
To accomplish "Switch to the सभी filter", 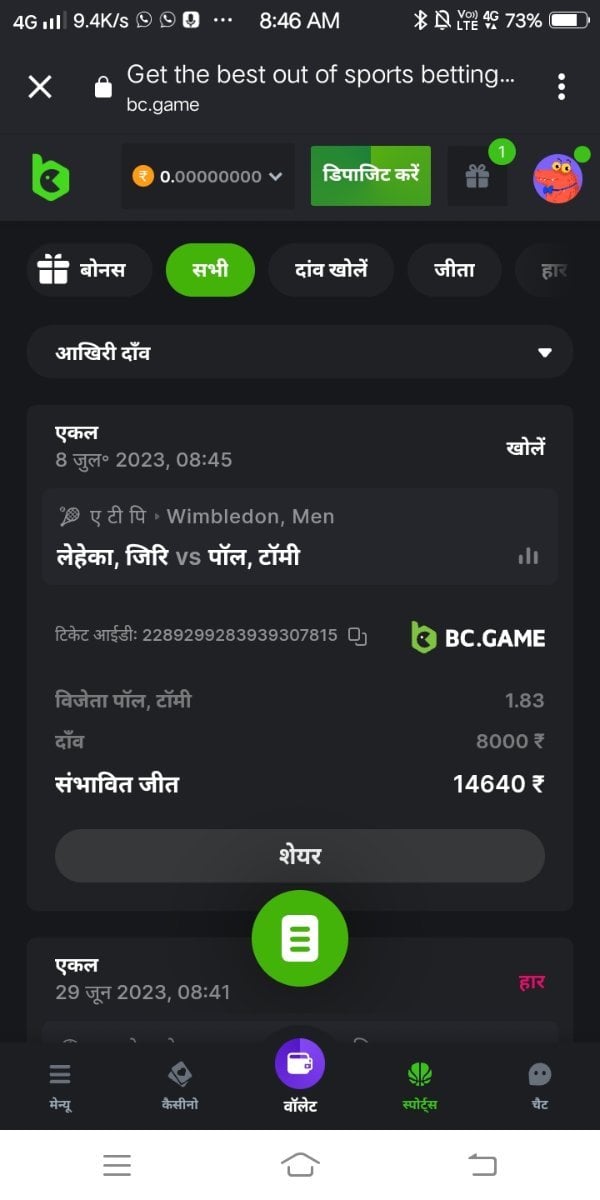I will [210, 270].
